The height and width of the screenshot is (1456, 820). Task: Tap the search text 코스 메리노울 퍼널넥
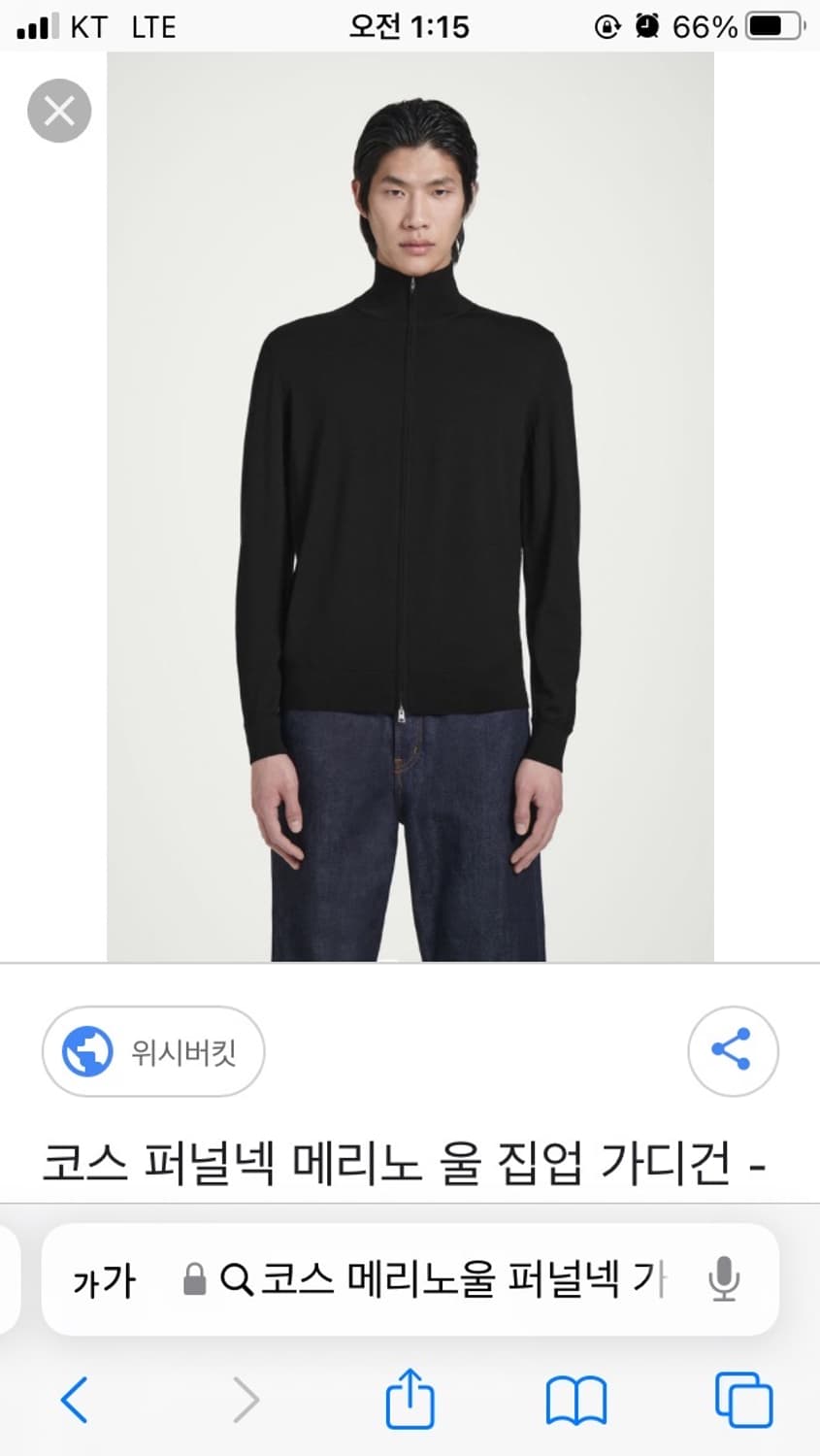point(456,1280)
